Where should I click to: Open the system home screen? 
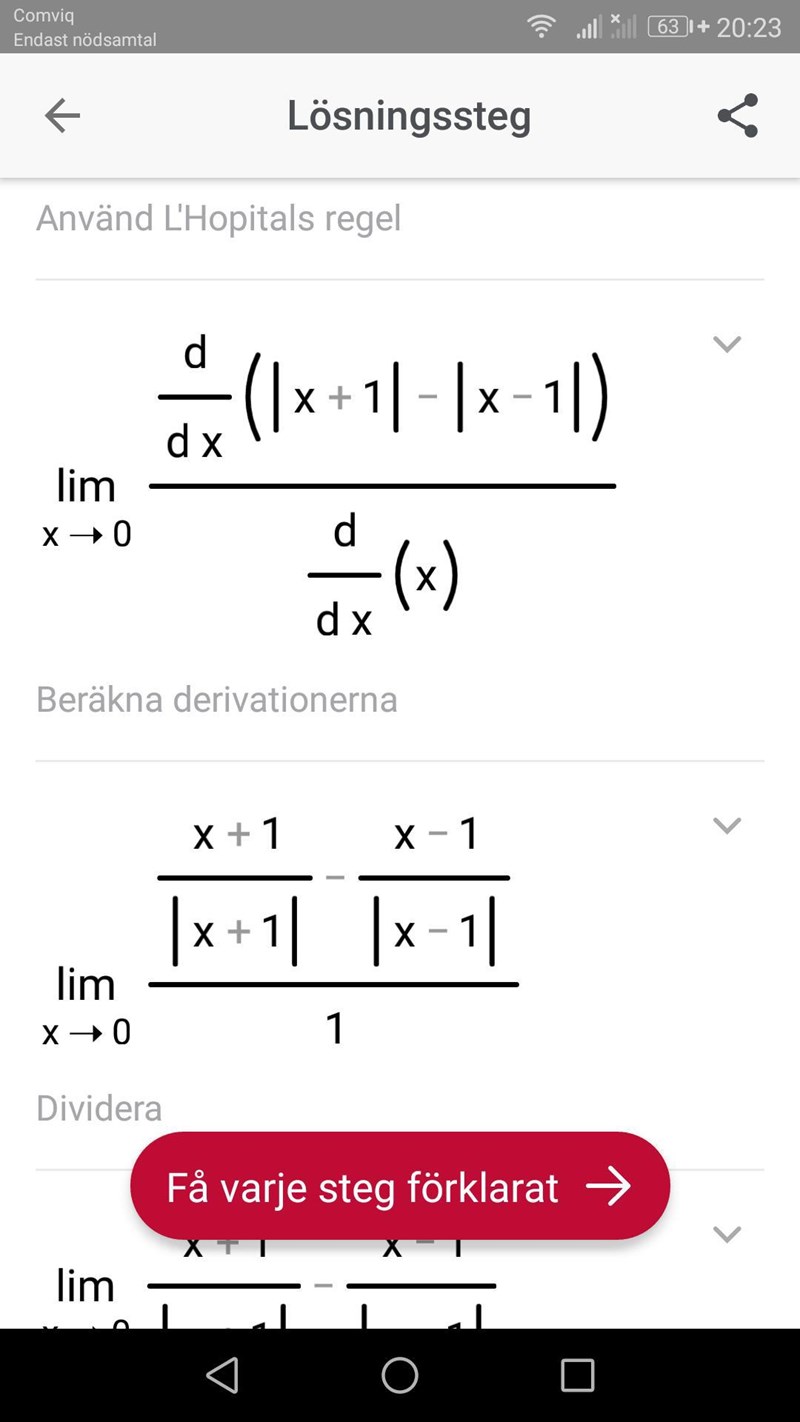400,1375
